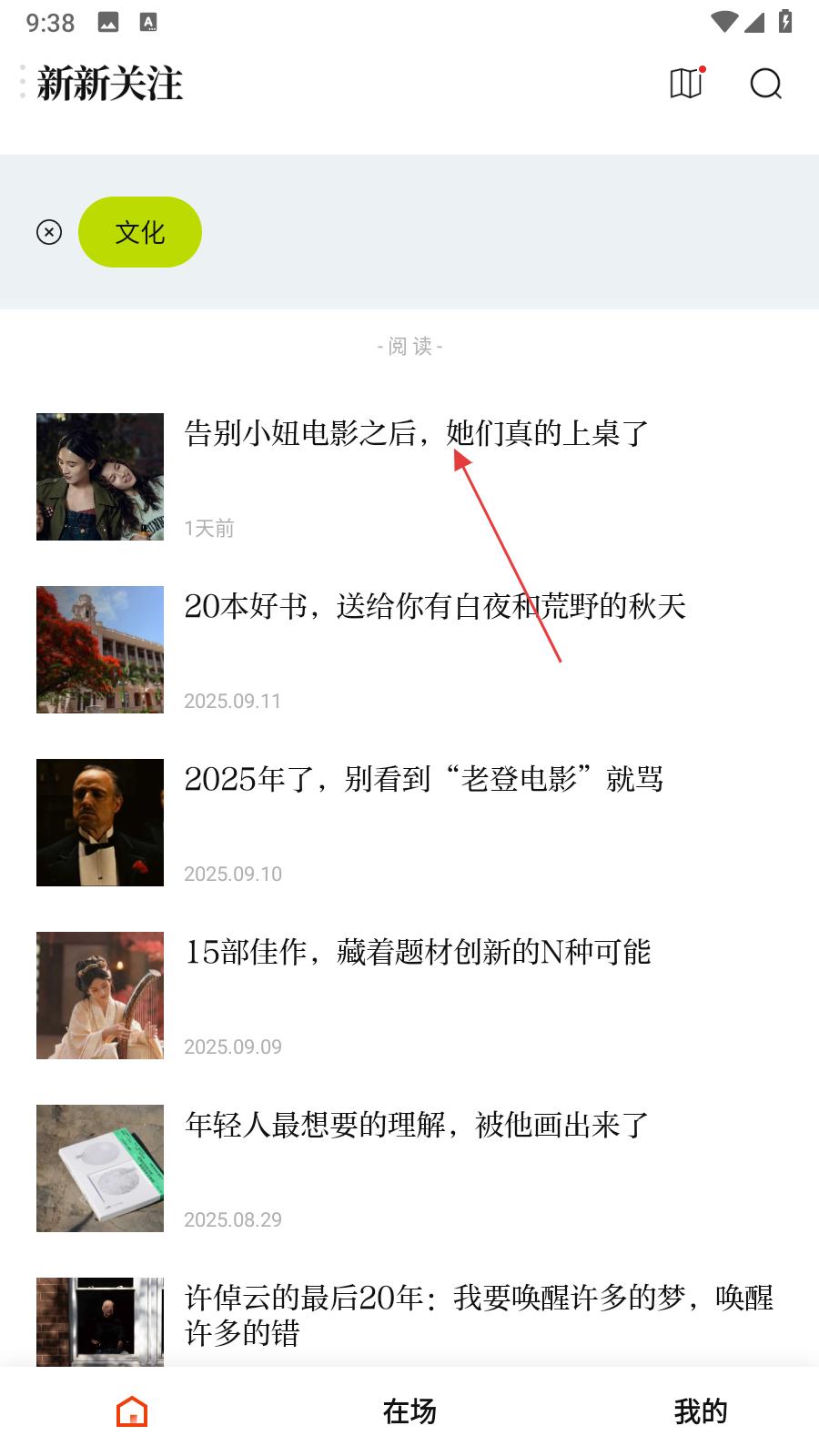View 年轻人最想要的理解，被他画出来了
The image size is (819, 1456).
[x=416, y=1126]
